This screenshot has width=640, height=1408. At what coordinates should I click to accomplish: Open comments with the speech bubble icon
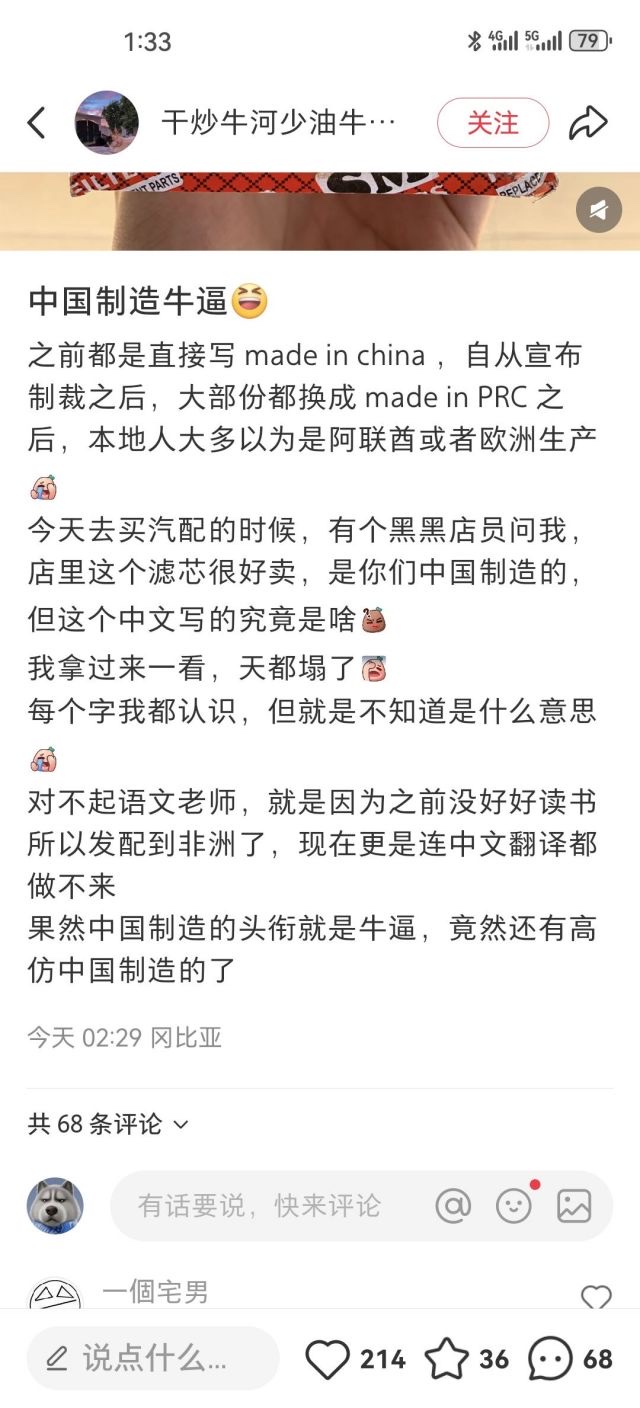pyautogui.click(x=550, y=1359)
